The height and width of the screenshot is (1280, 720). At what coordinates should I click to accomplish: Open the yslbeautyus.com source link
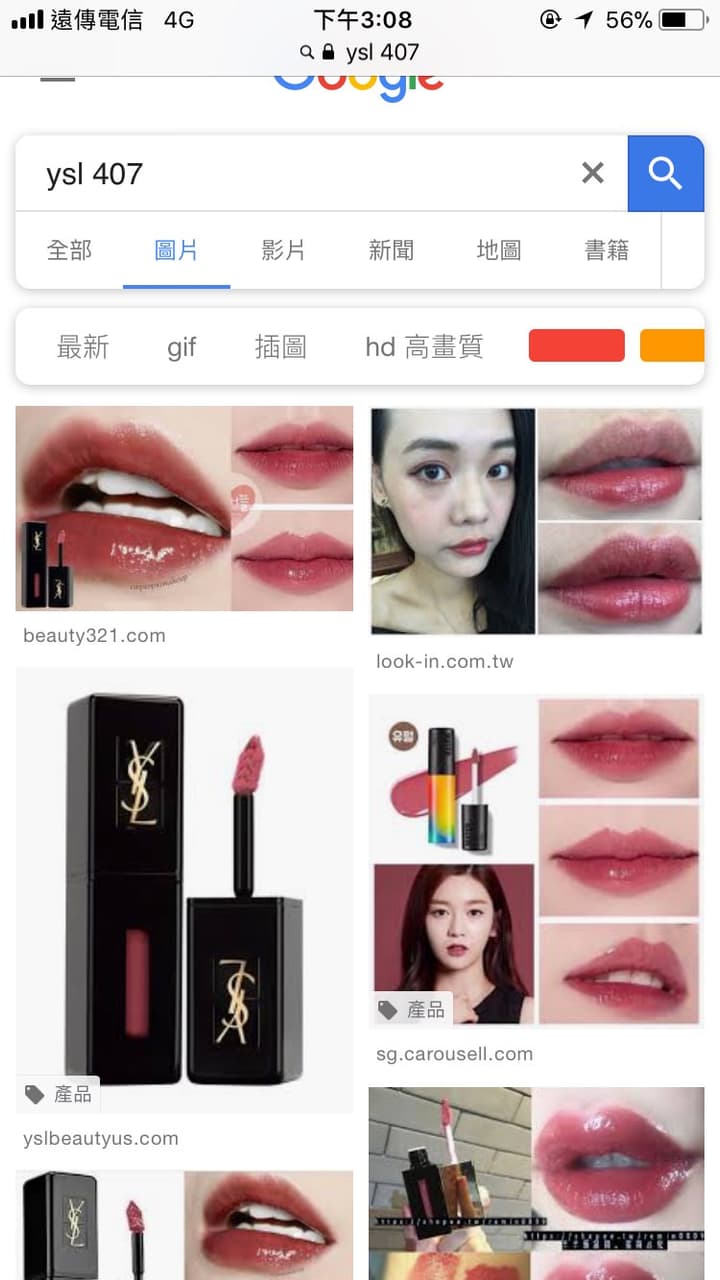(x=101, y=1138)
